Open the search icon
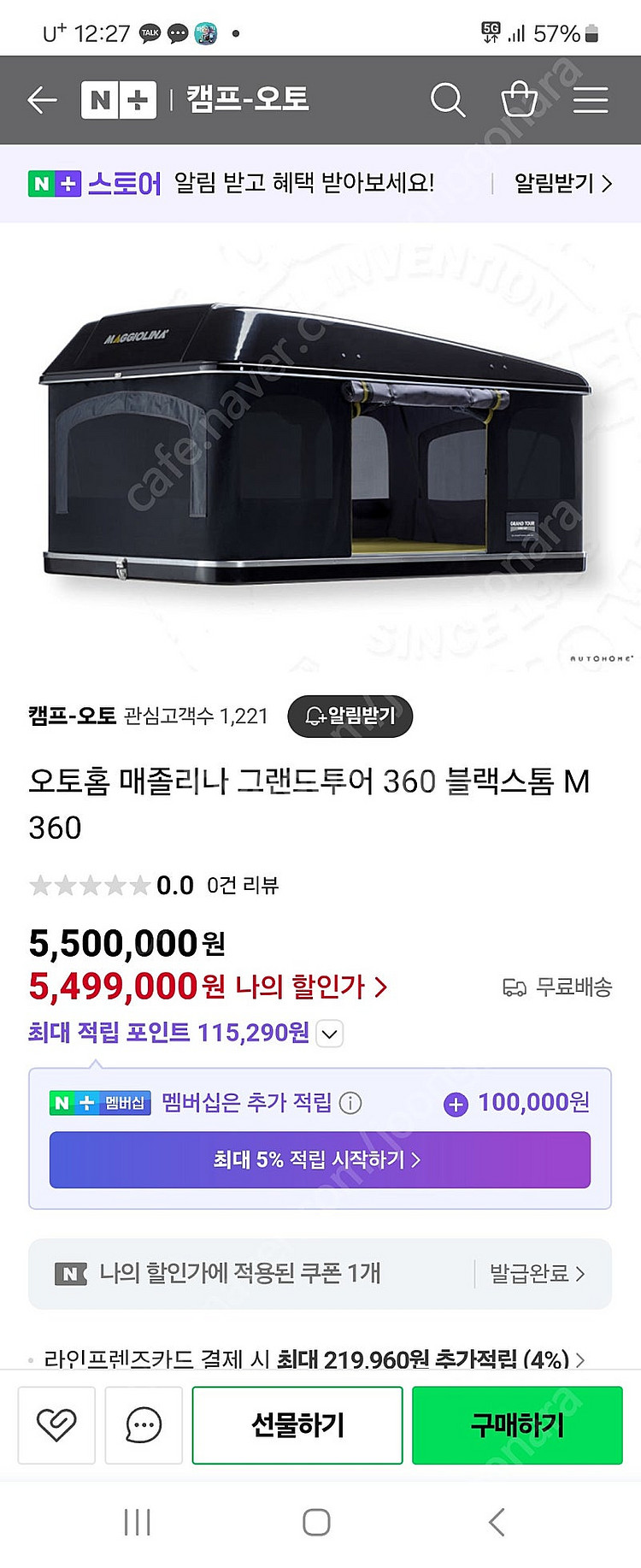The width and height of the screenshot is (641, 1568). [447, 100]
